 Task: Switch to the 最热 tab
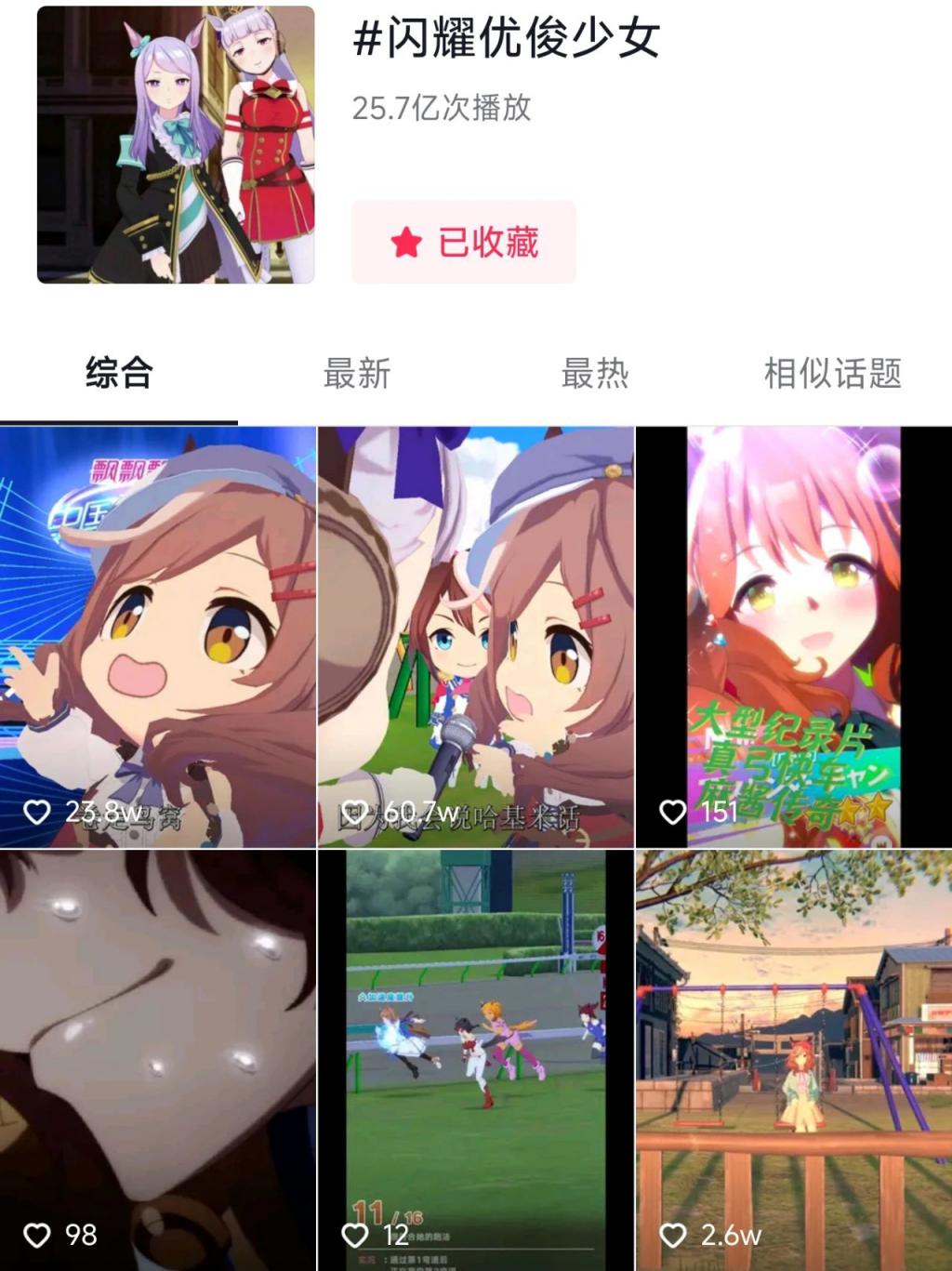pos(595,374)
